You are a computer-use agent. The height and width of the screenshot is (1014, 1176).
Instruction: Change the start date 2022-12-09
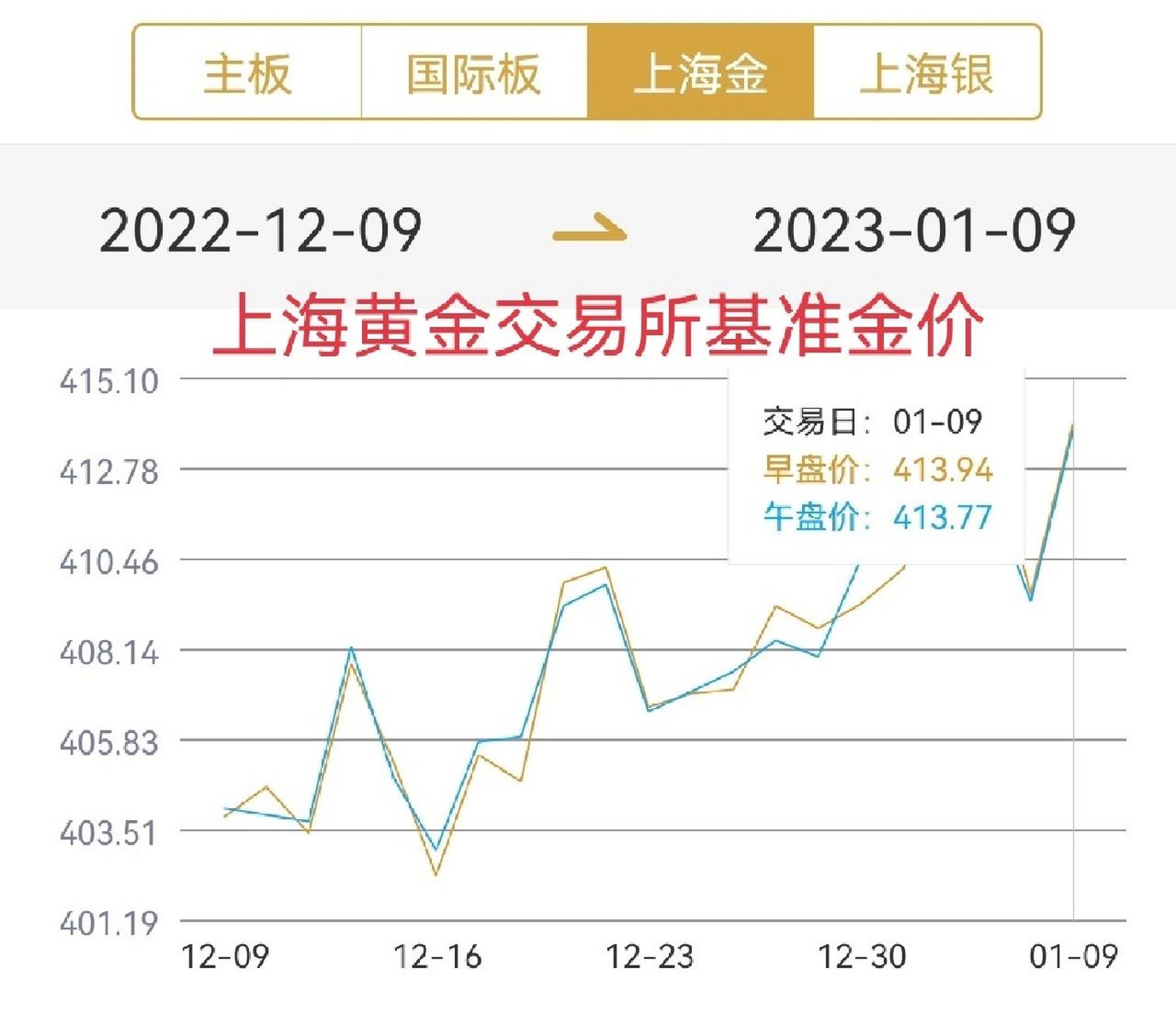tap(261, 231)
